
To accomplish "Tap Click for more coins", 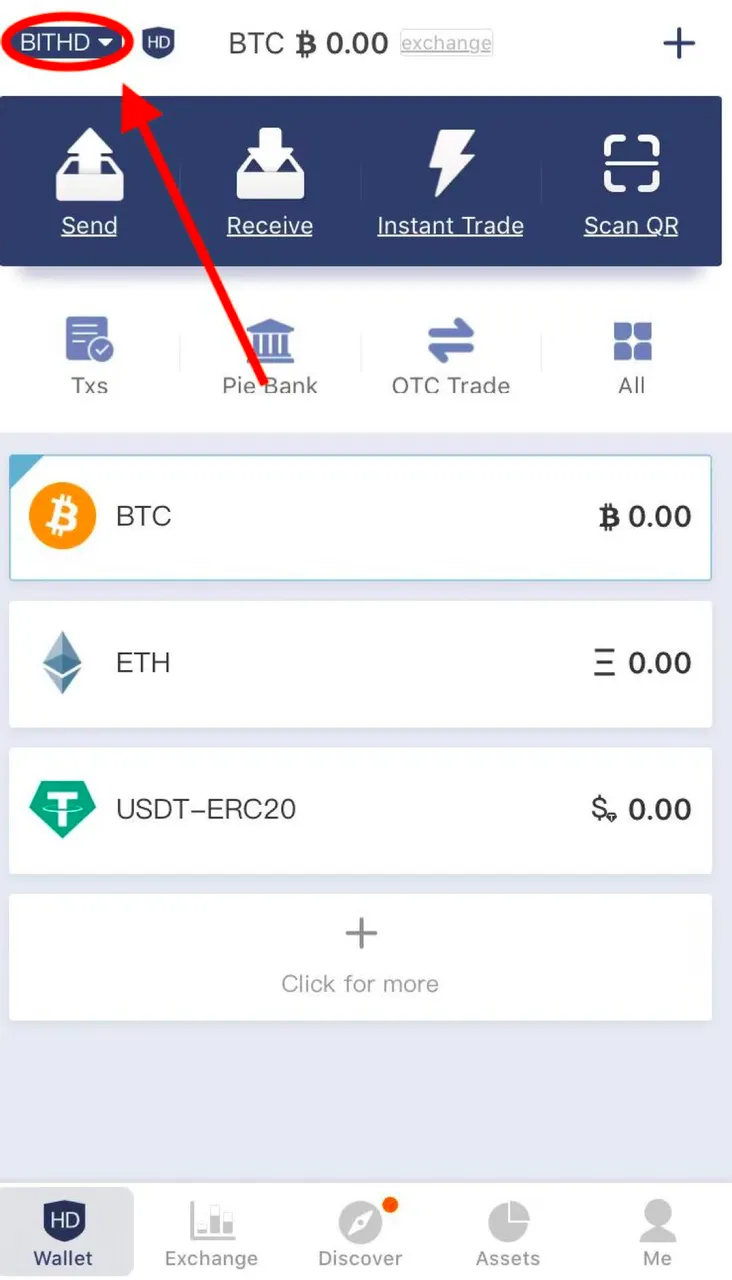I will 360,957.
